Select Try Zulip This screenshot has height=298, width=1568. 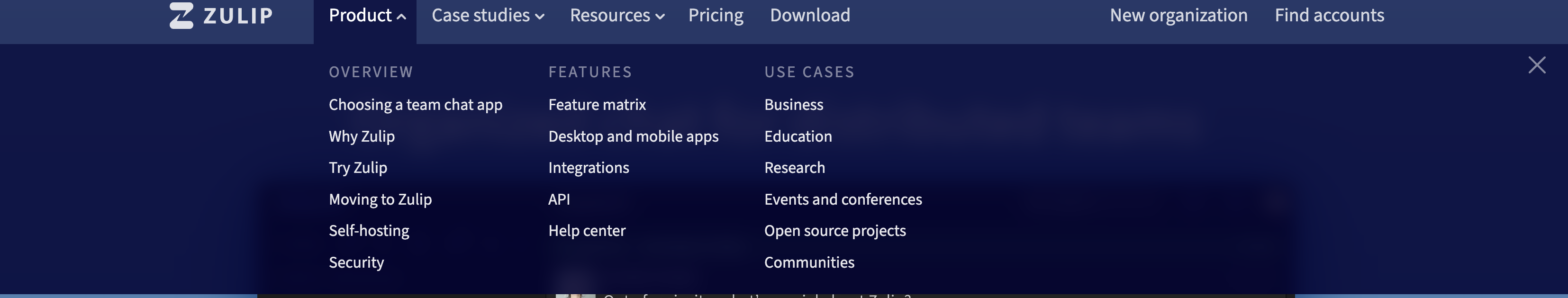point(357,168)
